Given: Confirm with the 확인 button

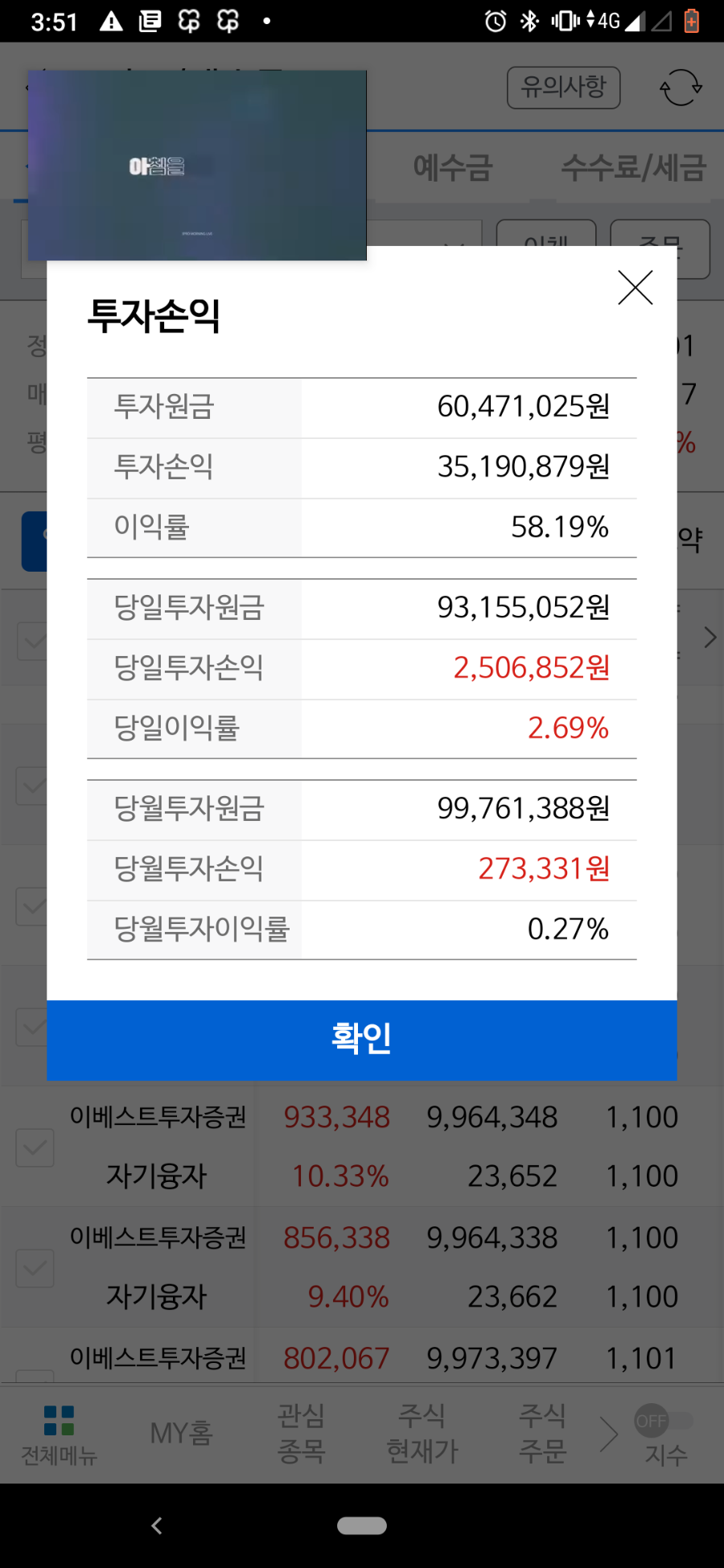Looking at the screenshot, I should tap(362, 1039).
